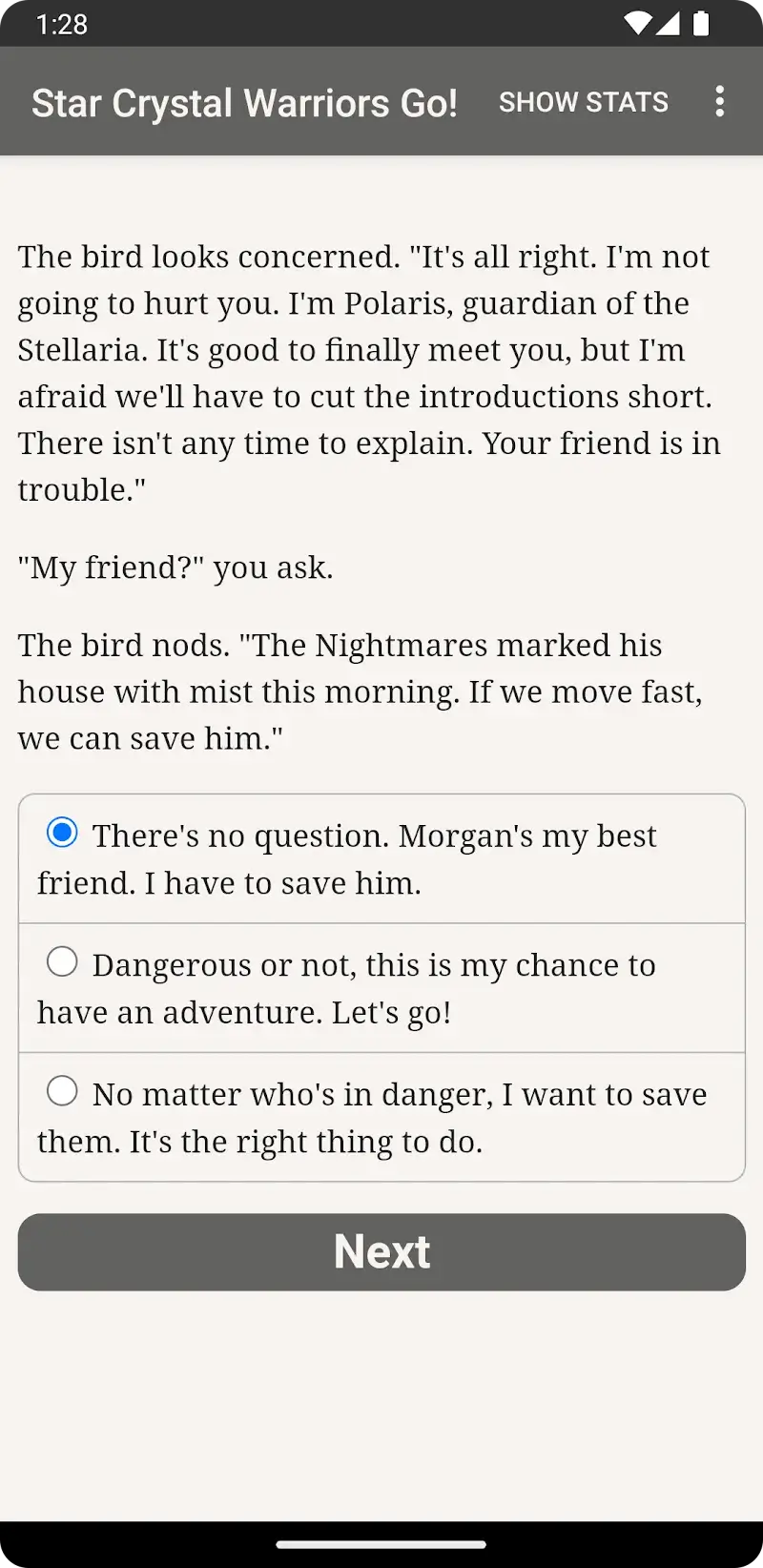This screenshot has width=763, height=1568.
Task: Continue with the Next button
Action: 381,1251
